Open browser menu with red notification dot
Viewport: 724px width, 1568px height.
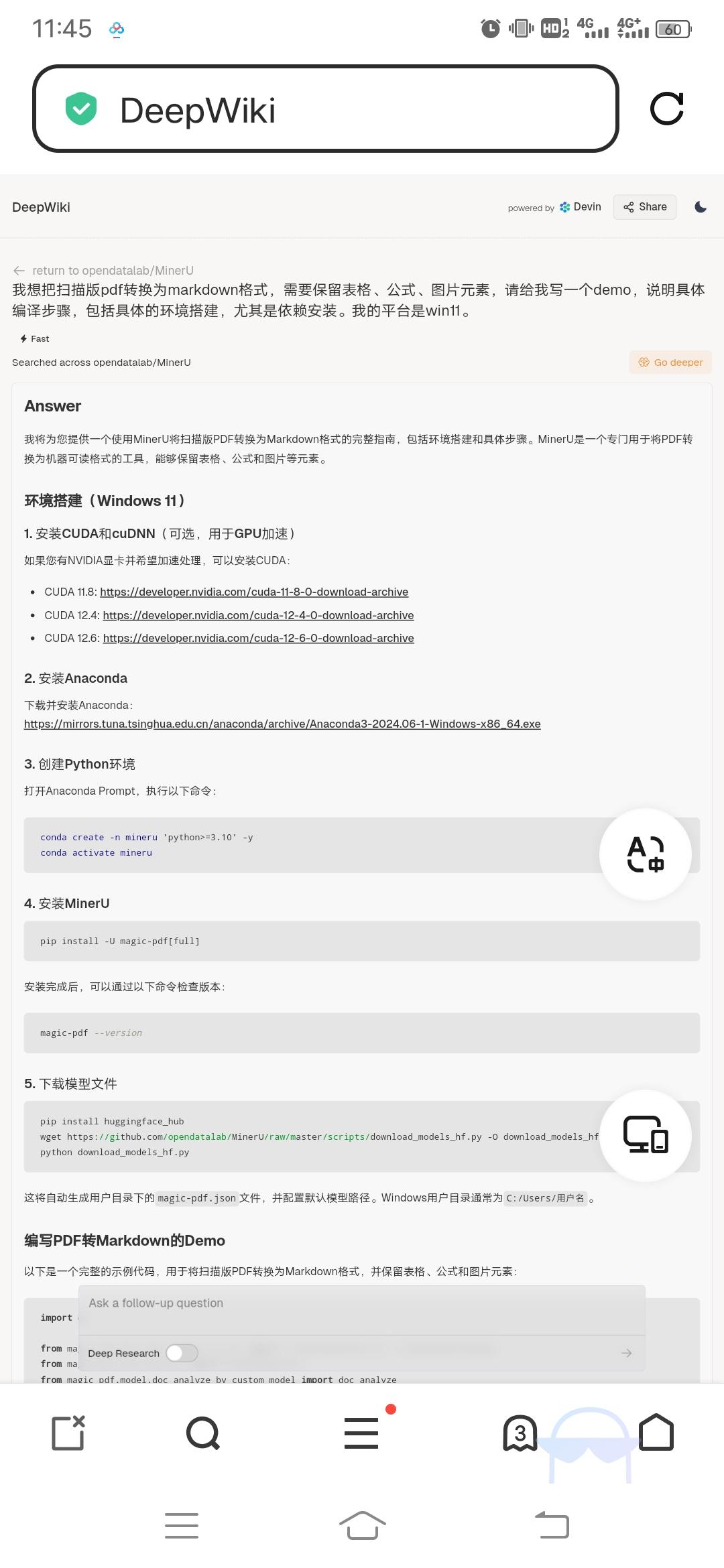(x=361, y=1432)
